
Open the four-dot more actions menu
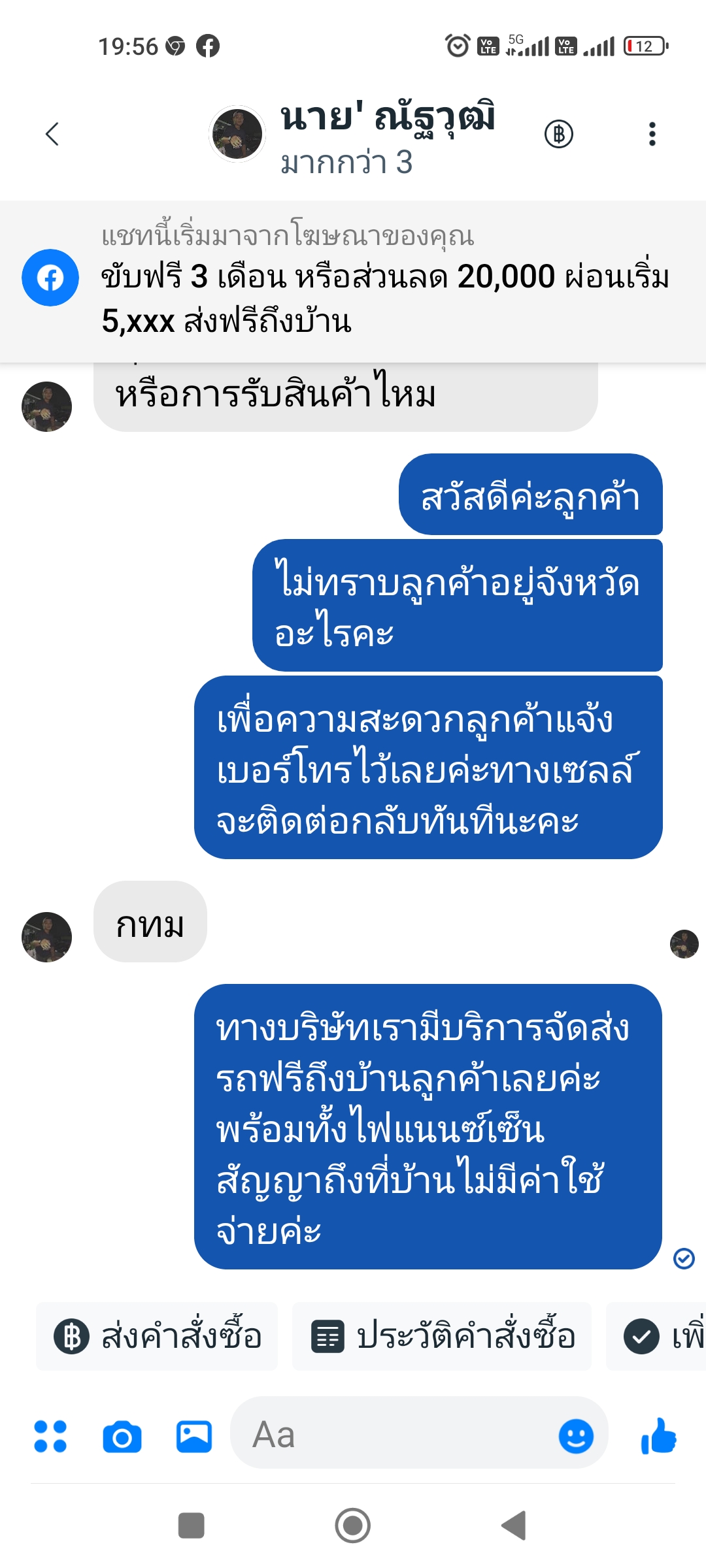(x=50, y=1436)
